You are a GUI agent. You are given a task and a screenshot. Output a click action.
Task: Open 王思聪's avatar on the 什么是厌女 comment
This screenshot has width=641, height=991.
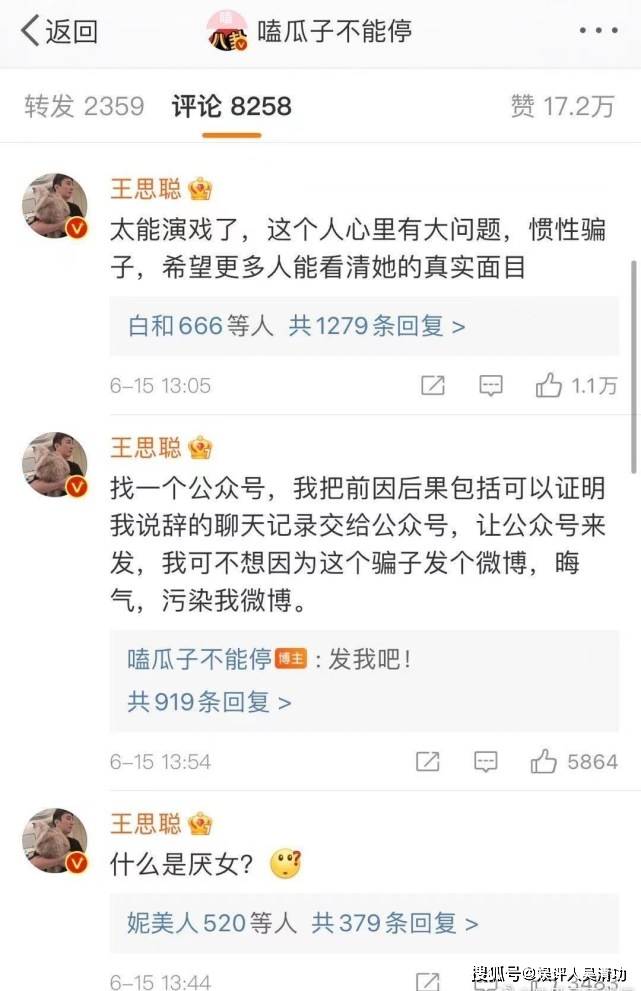(x=56, y=840)
